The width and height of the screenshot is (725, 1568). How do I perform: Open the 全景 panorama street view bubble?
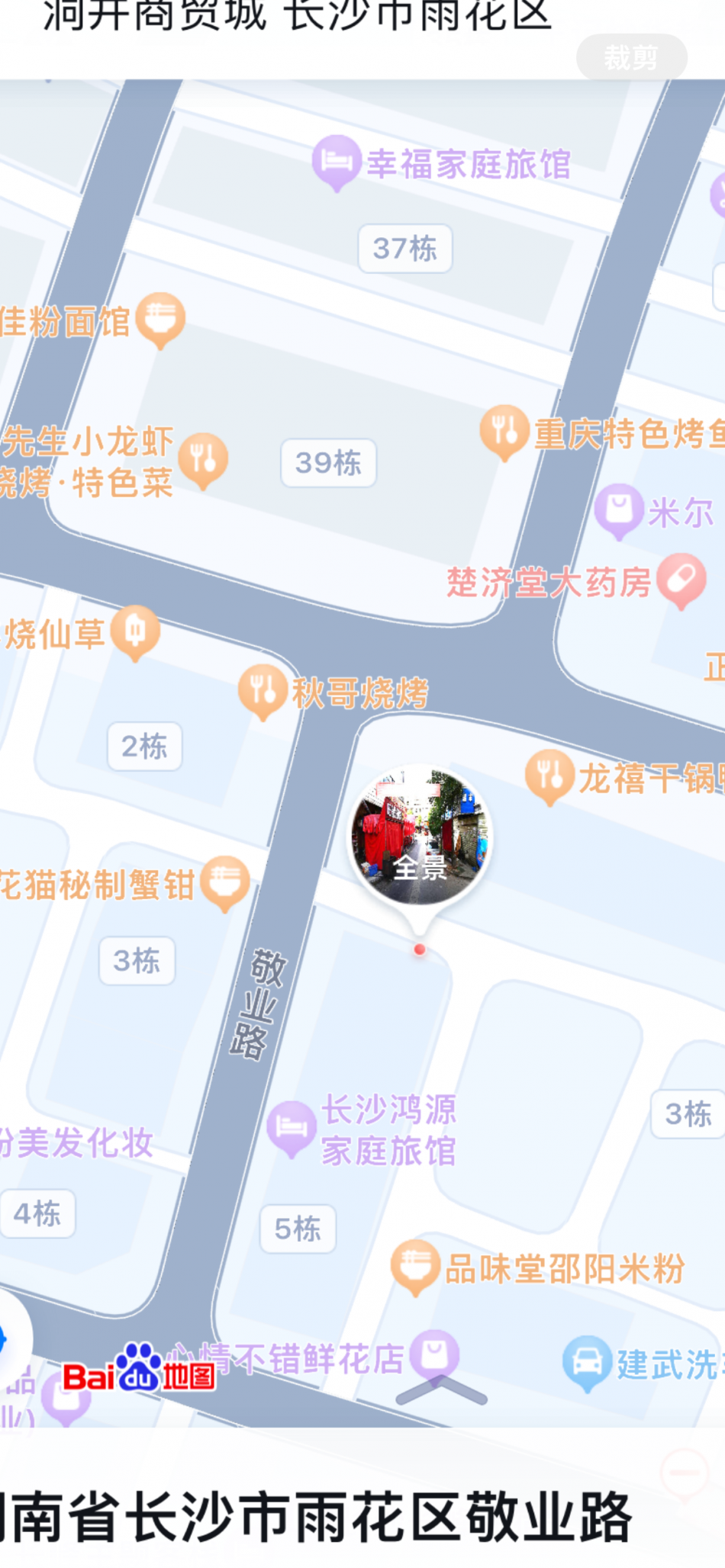419,838
